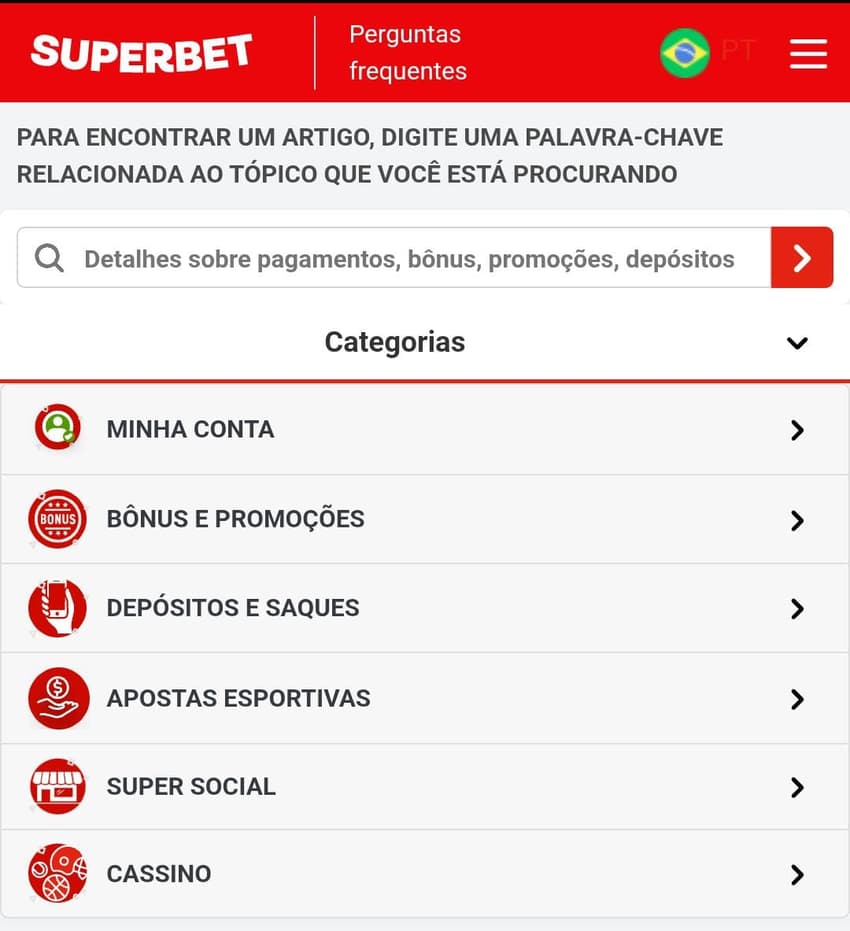
Task: Select the Depósitos e Saques phone icon
Action: coord(58,608)
